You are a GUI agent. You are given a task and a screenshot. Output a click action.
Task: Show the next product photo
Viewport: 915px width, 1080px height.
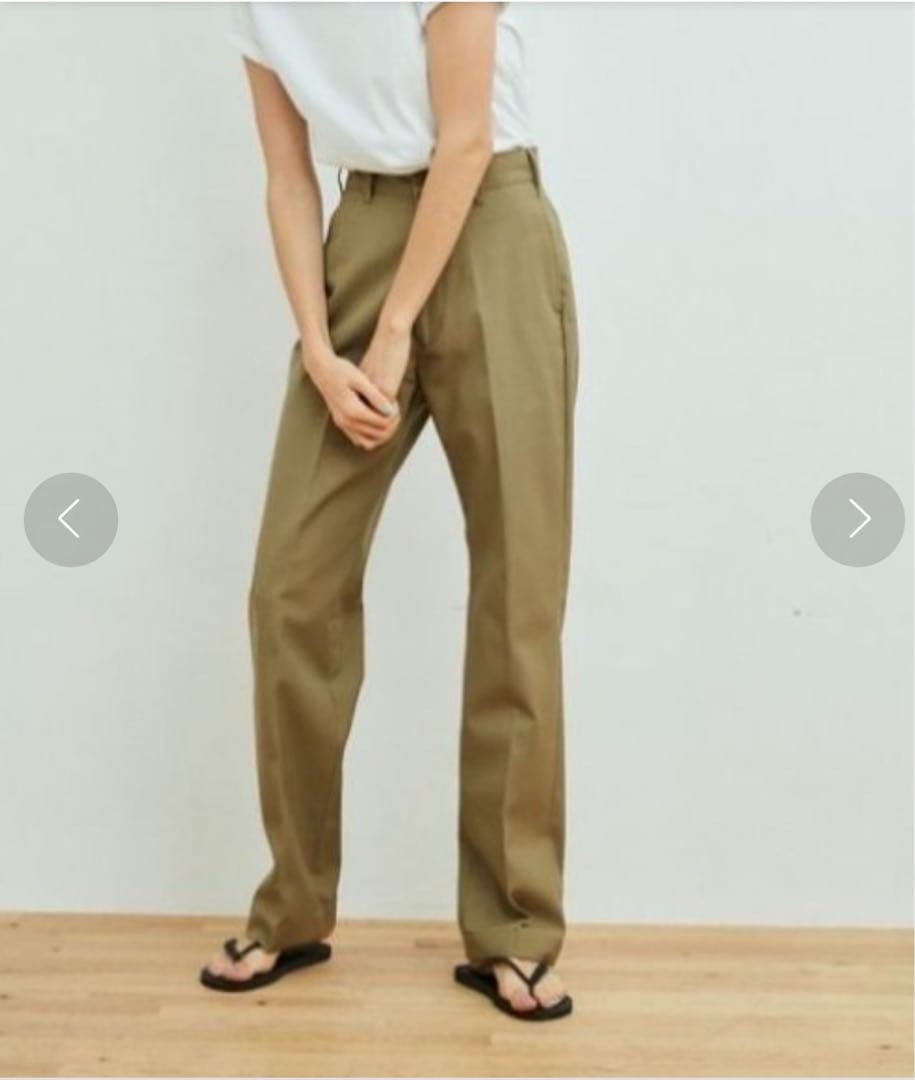coord(857,520)
